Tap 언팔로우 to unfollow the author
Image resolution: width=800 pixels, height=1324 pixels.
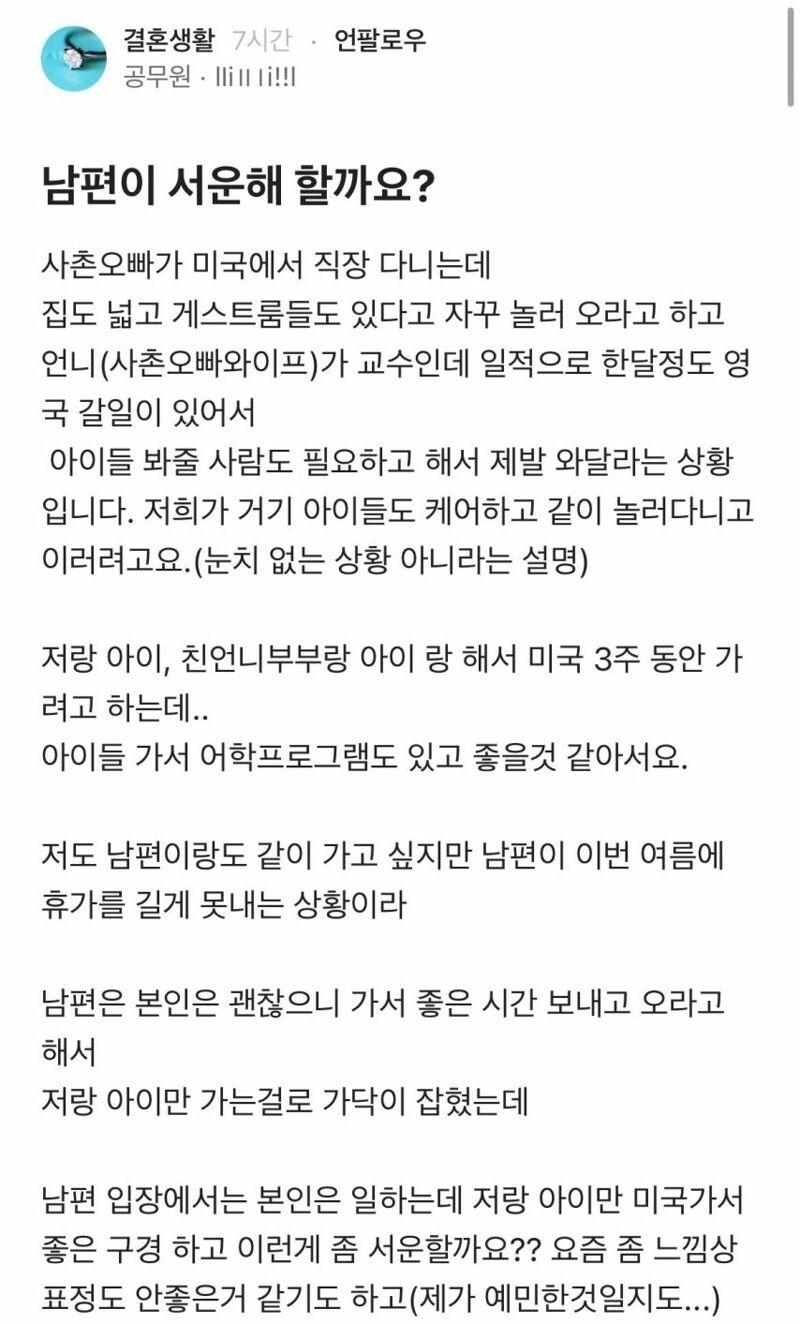click(380, 40)
